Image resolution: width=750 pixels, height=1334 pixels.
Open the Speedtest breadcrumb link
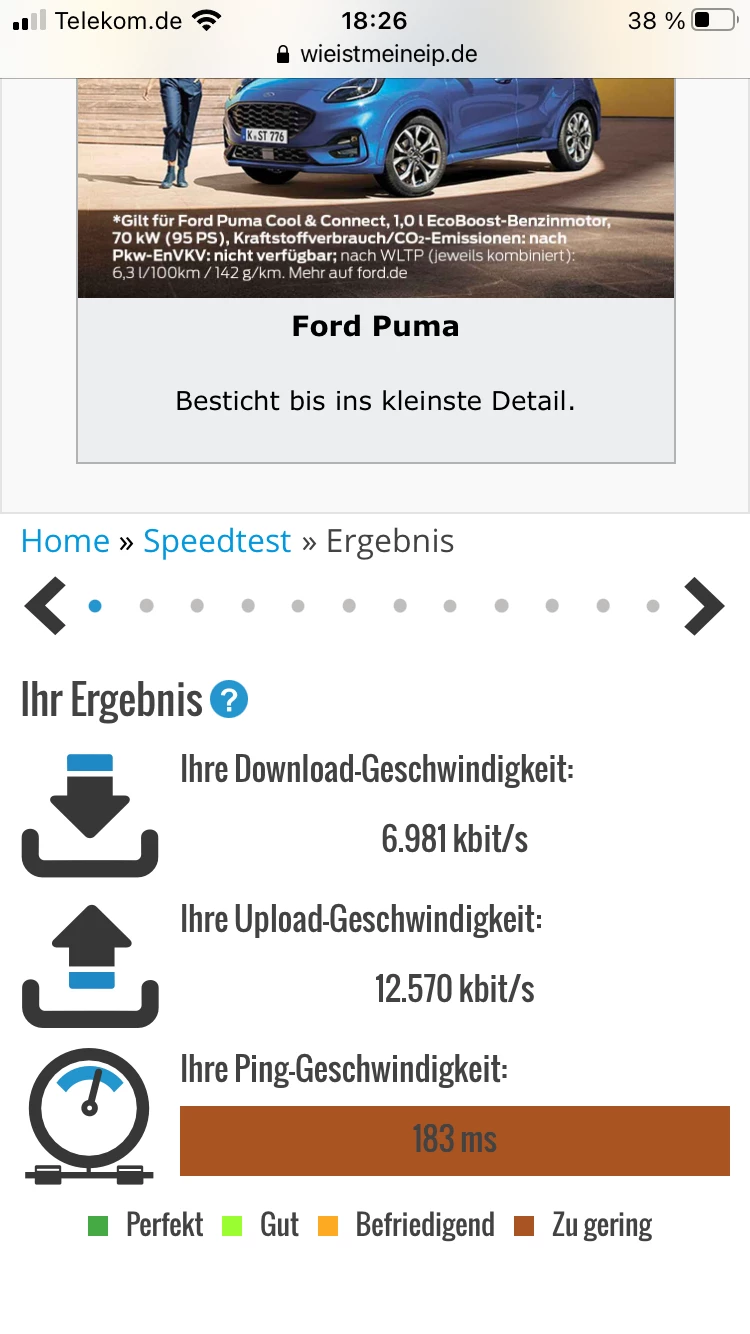click(217, 541)
